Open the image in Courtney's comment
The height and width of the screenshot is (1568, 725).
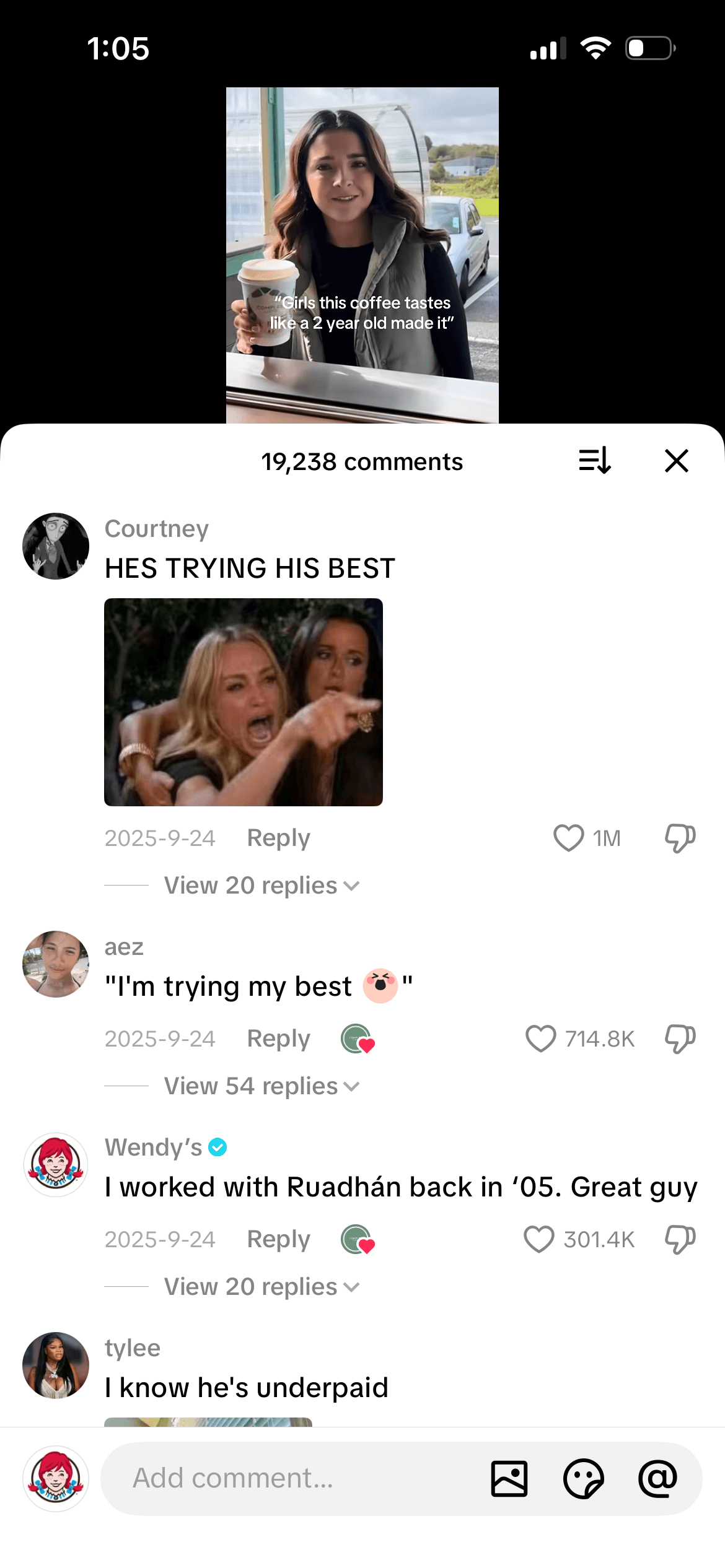click(244, 702)
